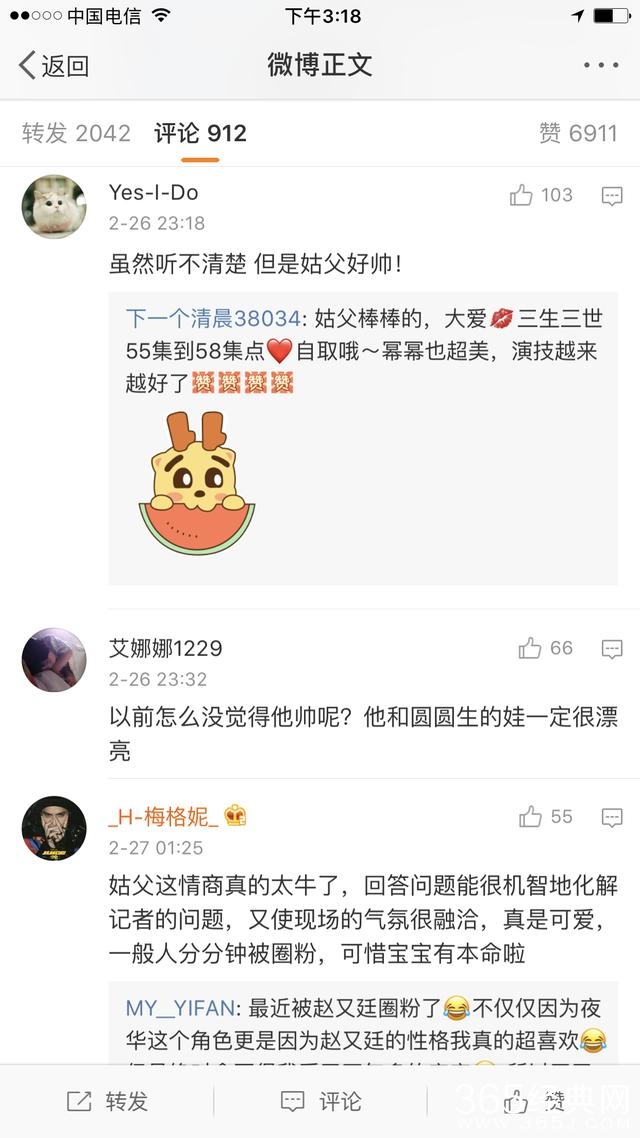Write a comment via bottom 评论
Image resolution: width=640 pixels, height=1138 pixels.
coord(321,1101)
